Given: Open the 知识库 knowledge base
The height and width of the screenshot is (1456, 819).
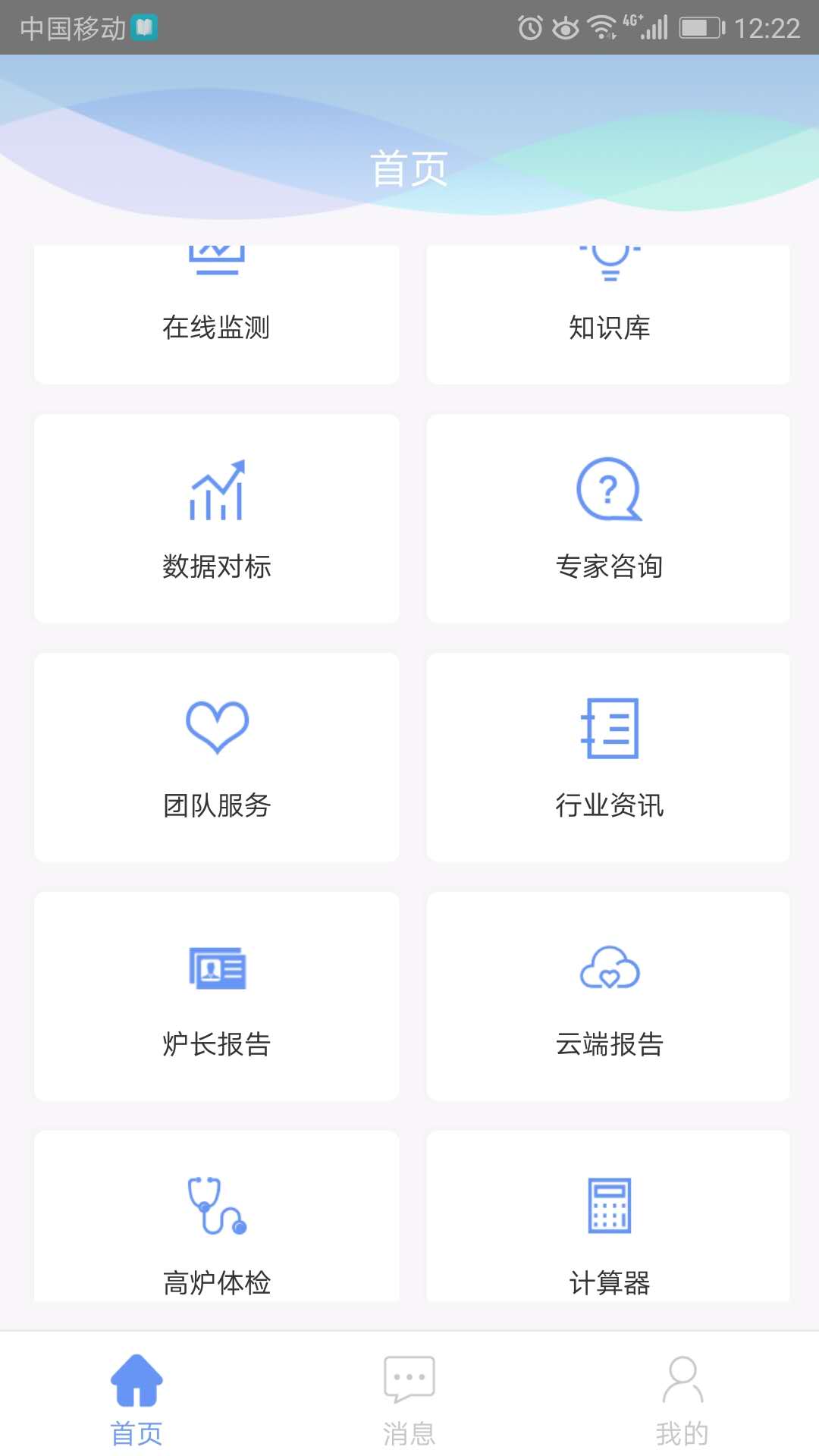Looking at the screenshot, I should [609, 312].
